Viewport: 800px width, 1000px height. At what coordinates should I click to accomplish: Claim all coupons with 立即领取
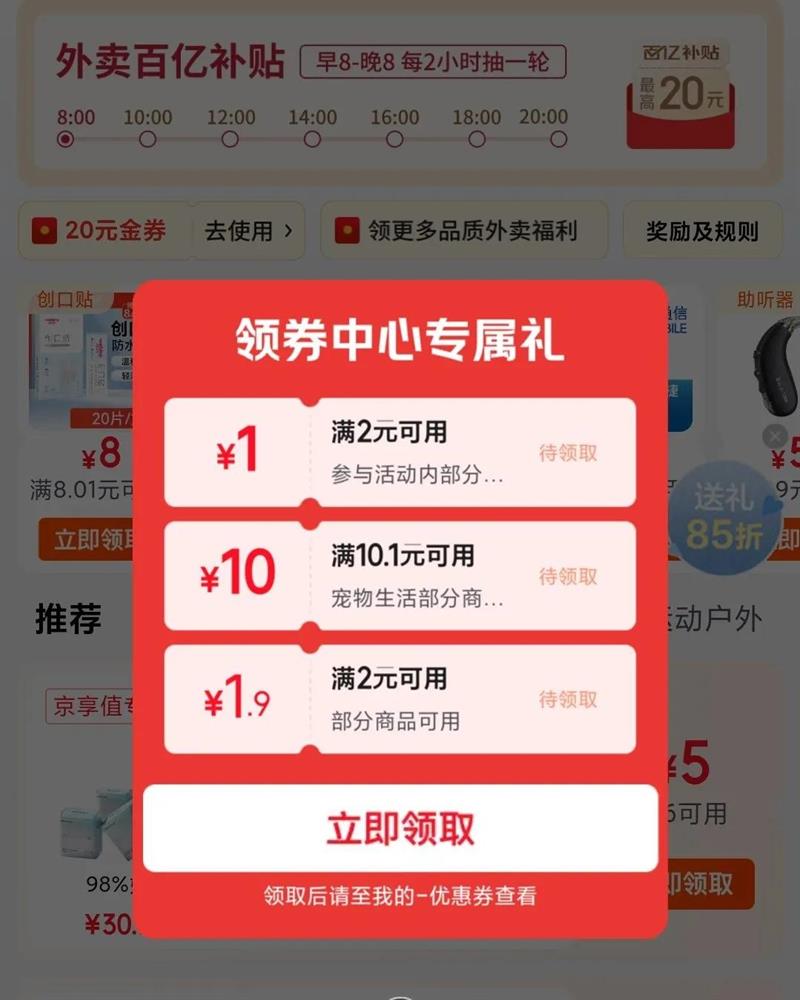click(400, 828)
